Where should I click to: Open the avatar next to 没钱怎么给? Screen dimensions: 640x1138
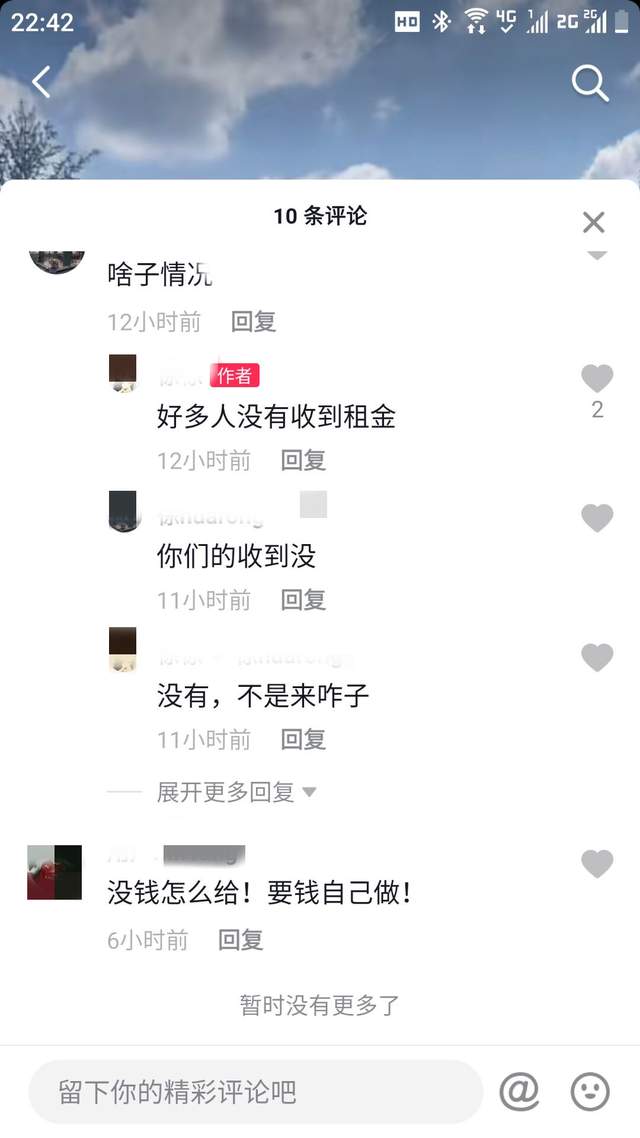click(x=54, y=872)
